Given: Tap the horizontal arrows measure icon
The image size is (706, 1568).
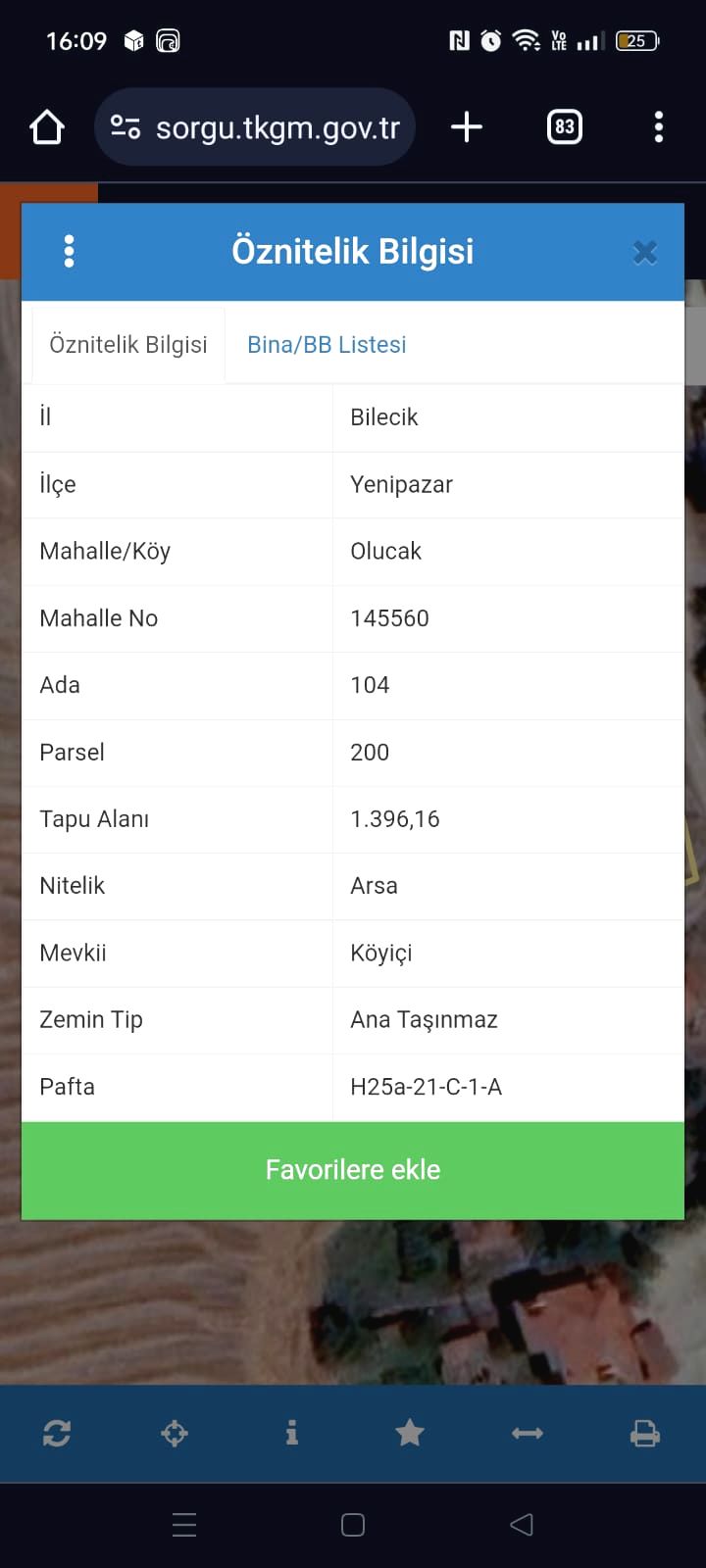Looking at the screenshot, I should (528, 1434).
